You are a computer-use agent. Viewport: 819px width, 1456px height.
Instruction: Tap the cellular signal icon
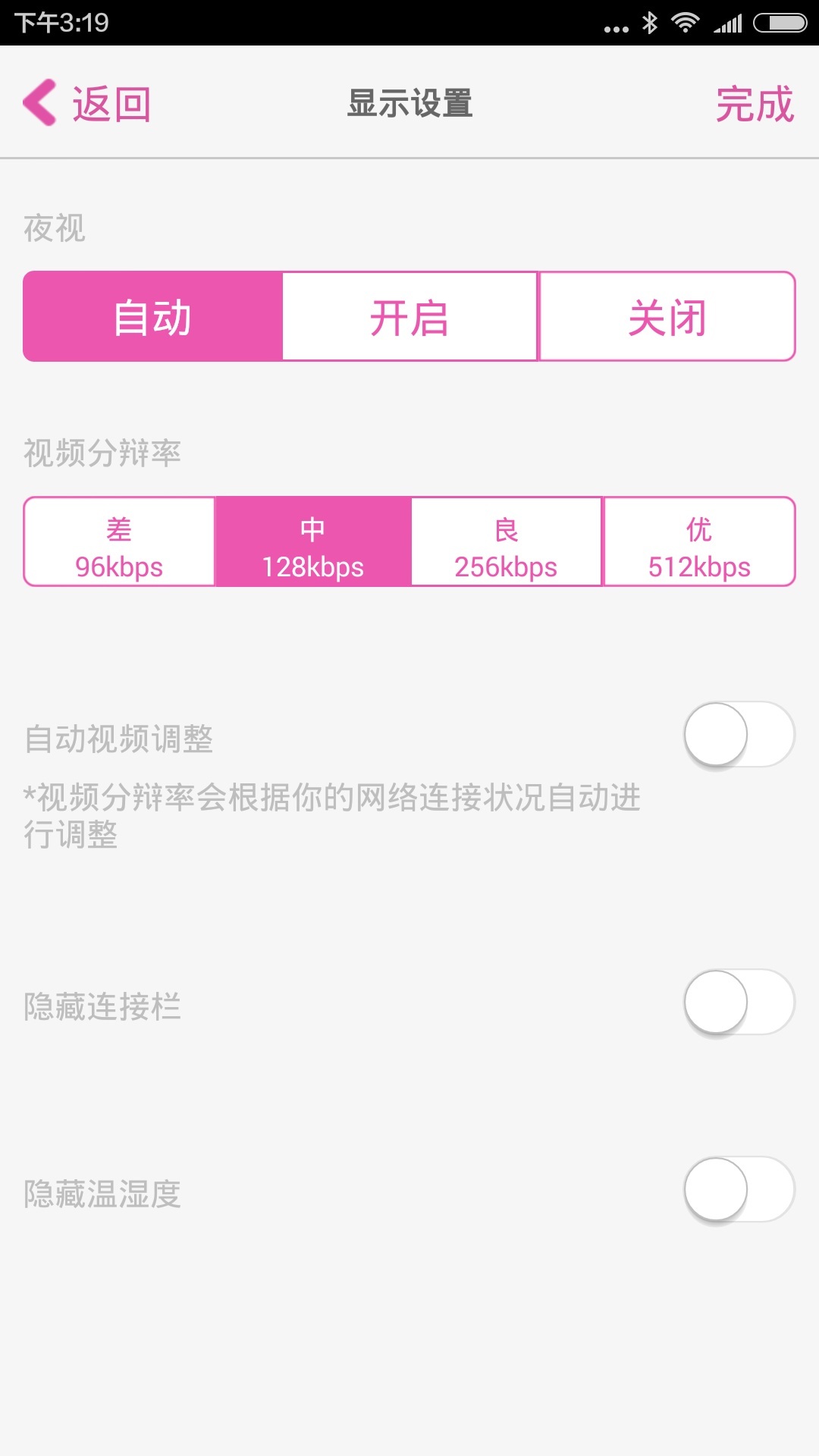pyautogui.click(x=730, y=23)
